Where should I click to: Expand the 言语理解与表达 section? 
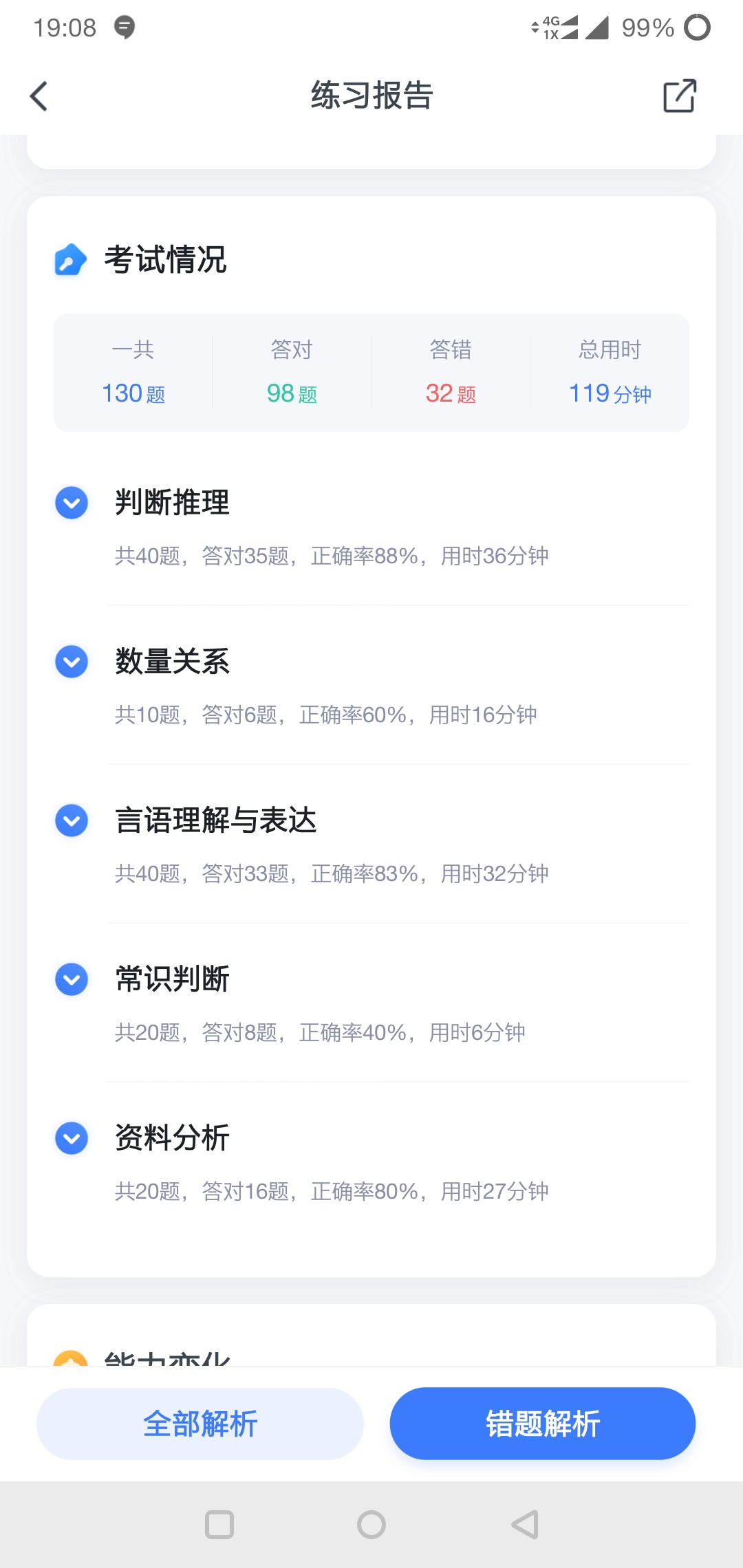(72, 820)
